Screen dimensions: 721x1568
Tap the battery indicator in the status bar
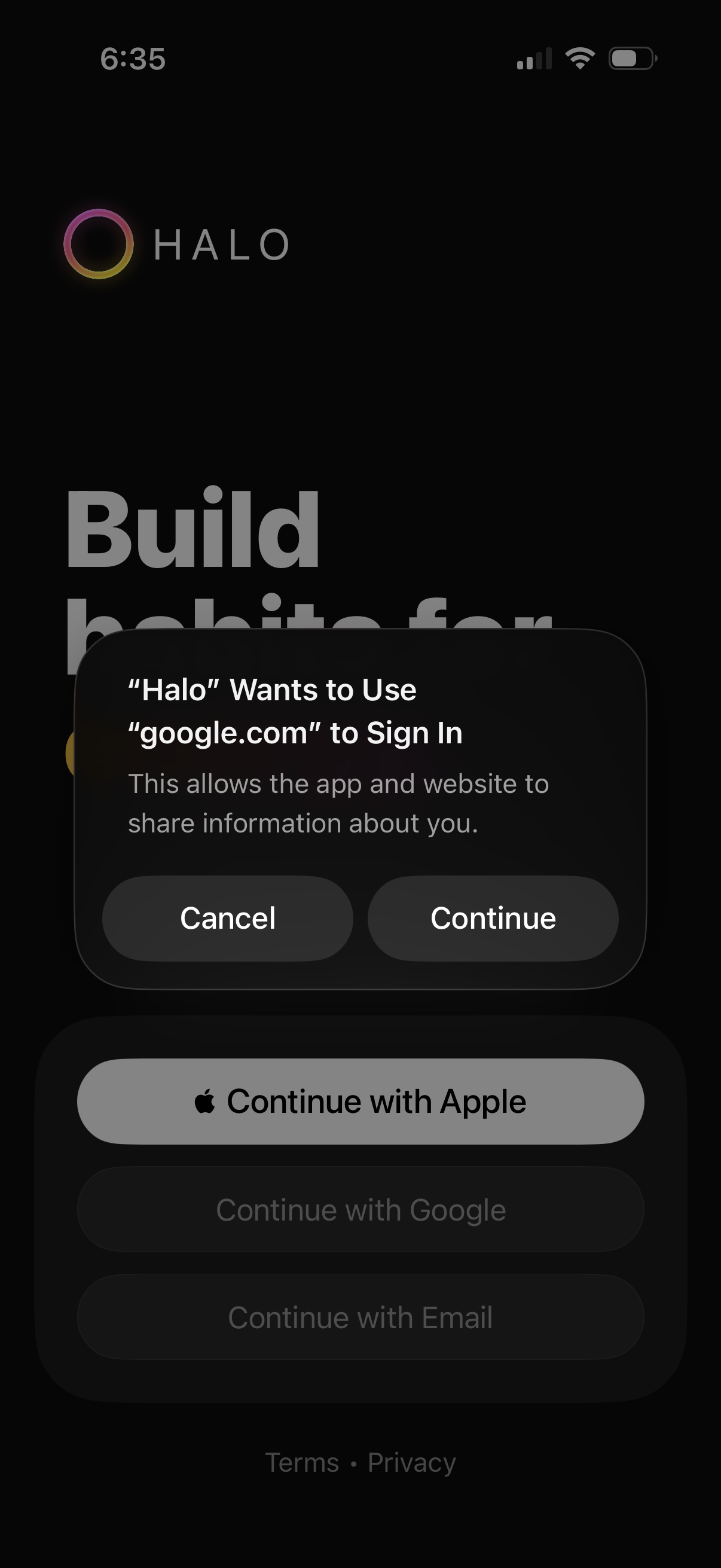click(x=631, y=58)
